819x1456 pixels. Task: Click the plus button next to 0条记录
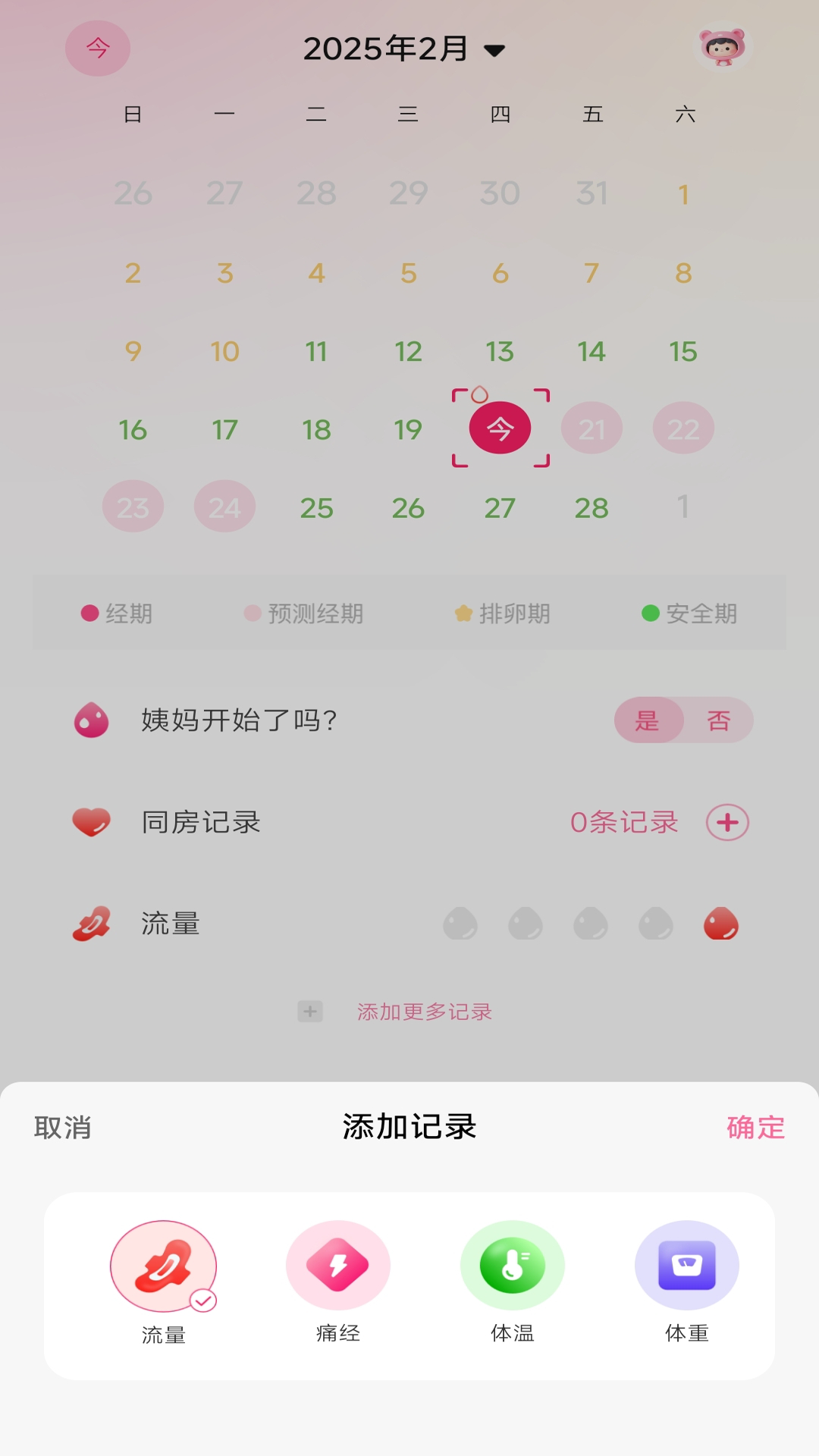click(726, 822)
